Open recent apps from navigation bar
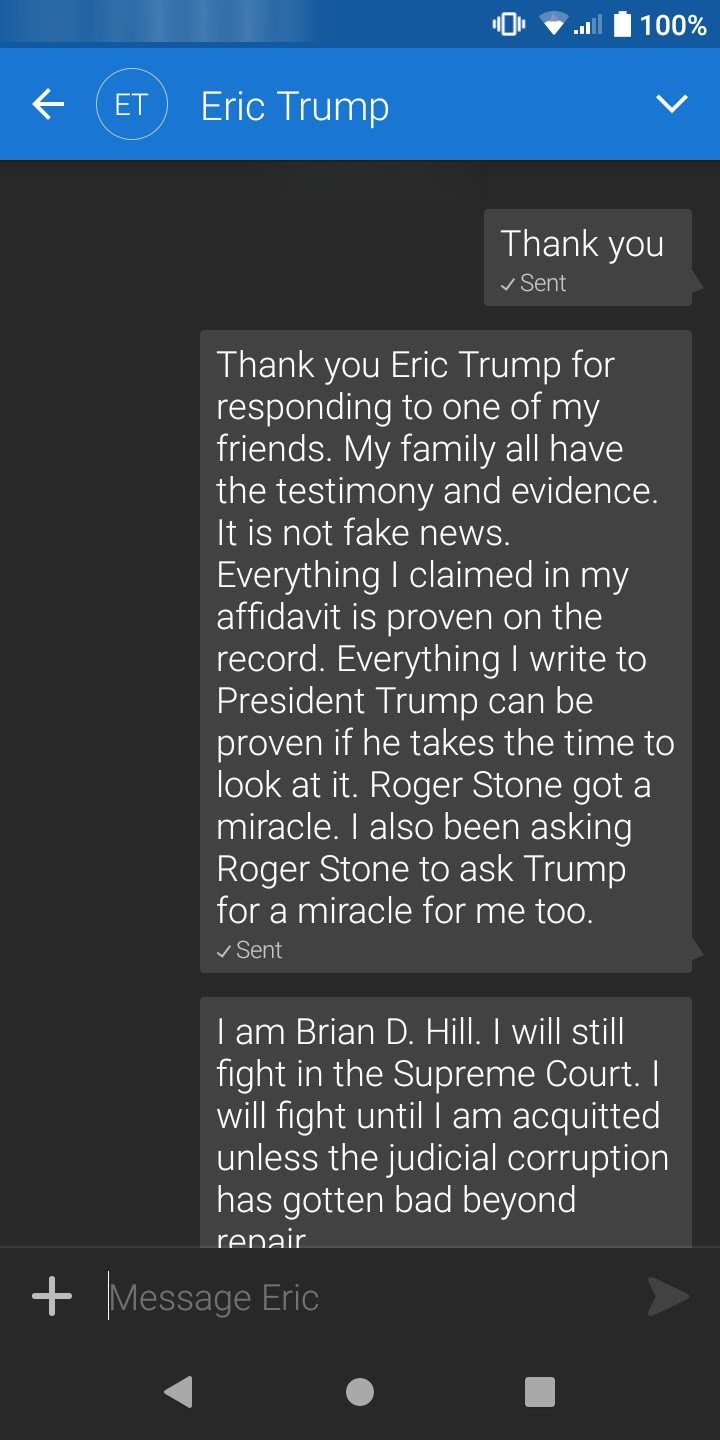Image resolution: width=720 pixels, height=1440 pixels. pos(540,1391)
